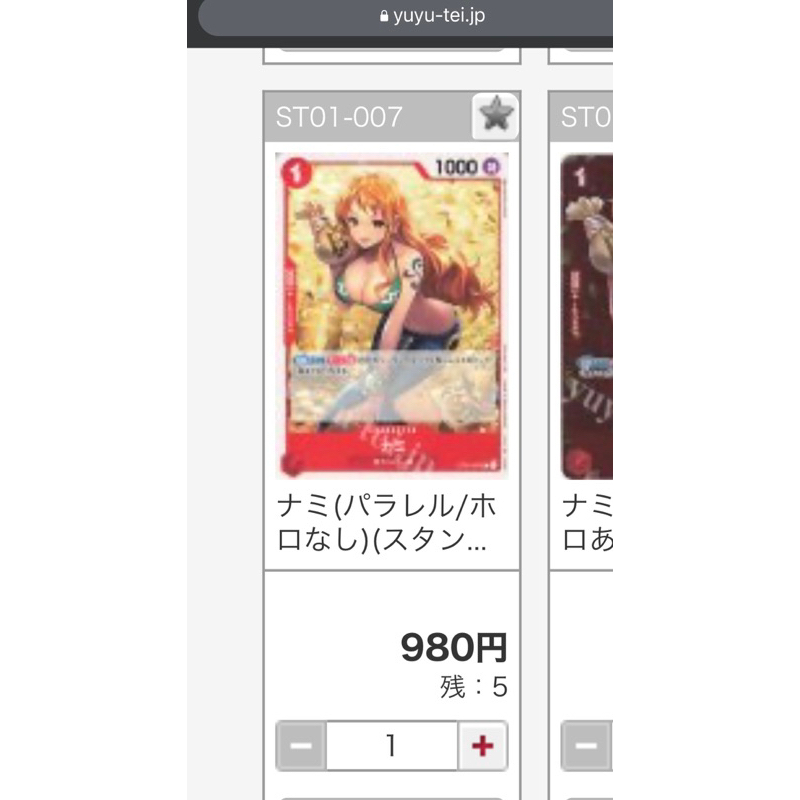Open the ナミ(パラレル/ホロなし) product title
The height and width of the screenshot is (800, 800).
coord(386,523)
